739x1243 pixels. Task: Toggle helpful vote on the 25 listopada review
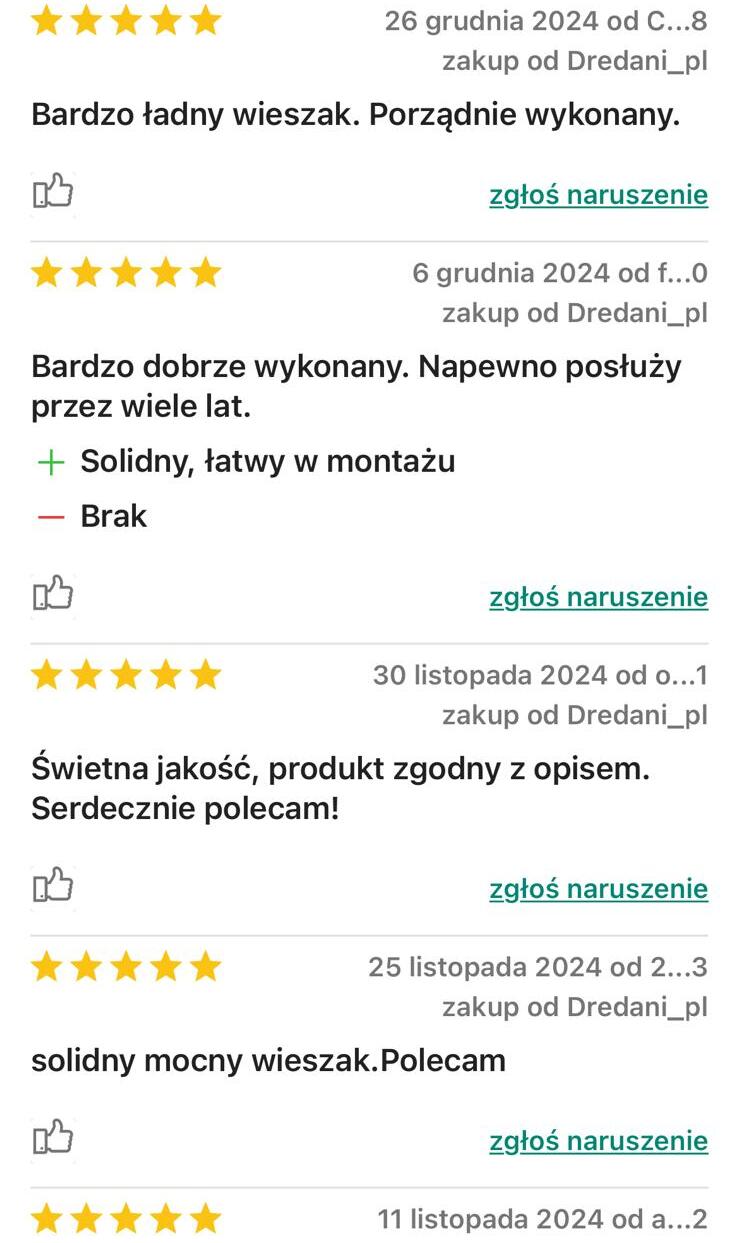pos(54,1137)
